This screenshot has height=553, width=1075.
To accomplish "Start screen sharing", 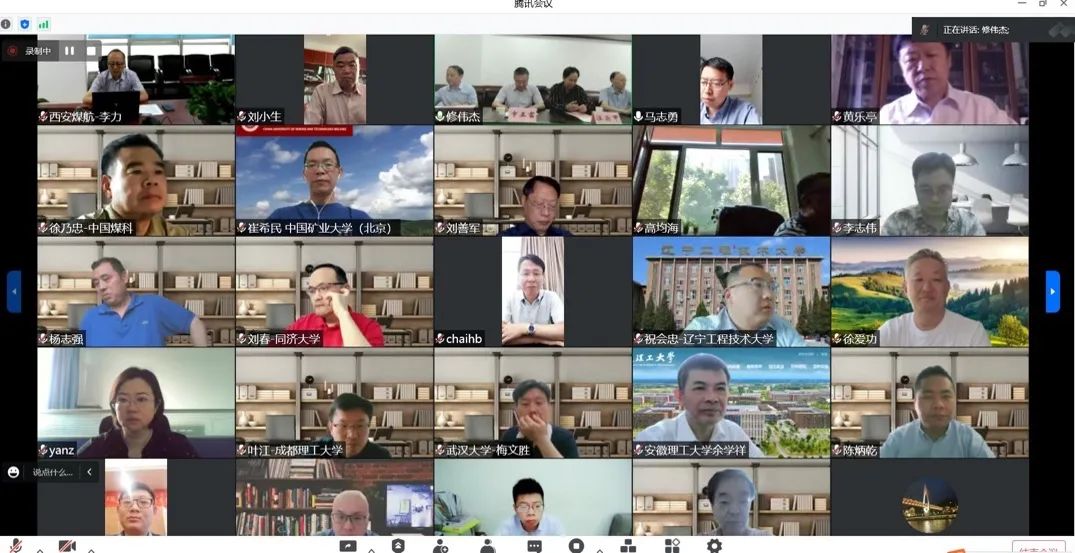I will (x=348, y=546).
